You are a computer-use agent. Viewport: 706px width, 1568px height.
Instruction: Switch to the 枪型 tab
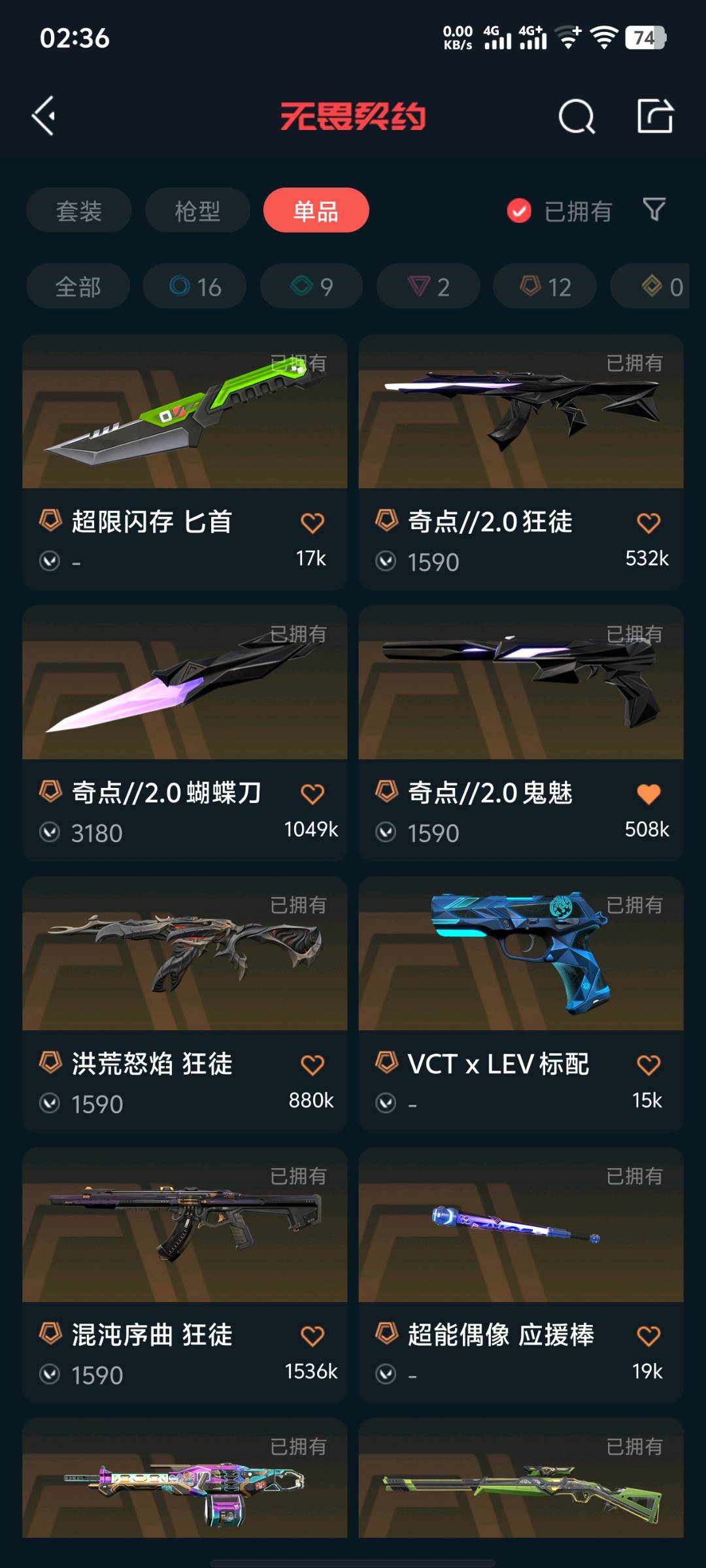click(x=197, y=210)
